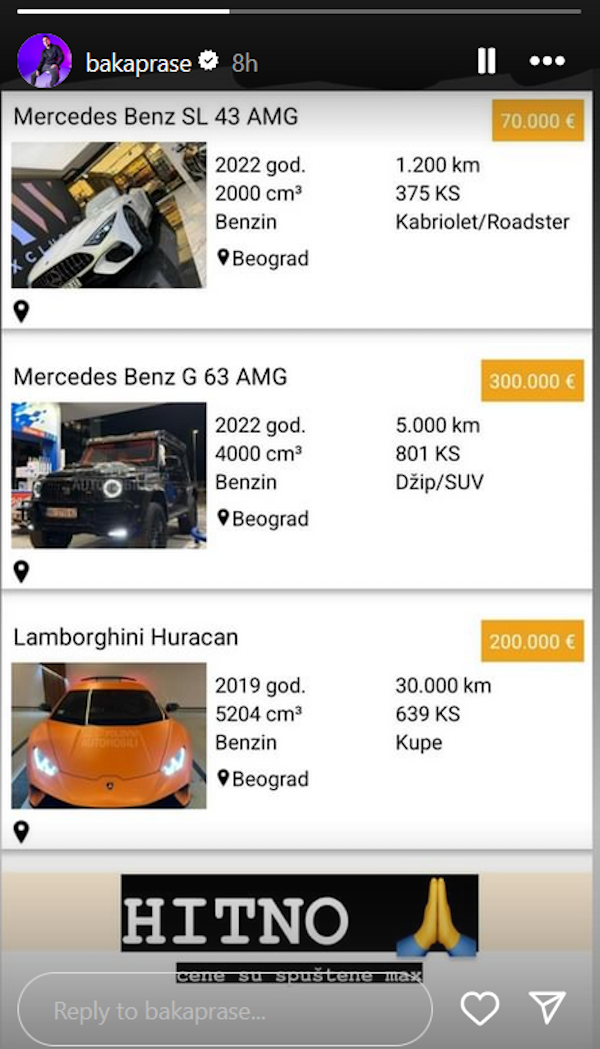The width and height of the screenshot is (600, 1049).
Task: Pause the story playback
Action: [x=486, y=62]
